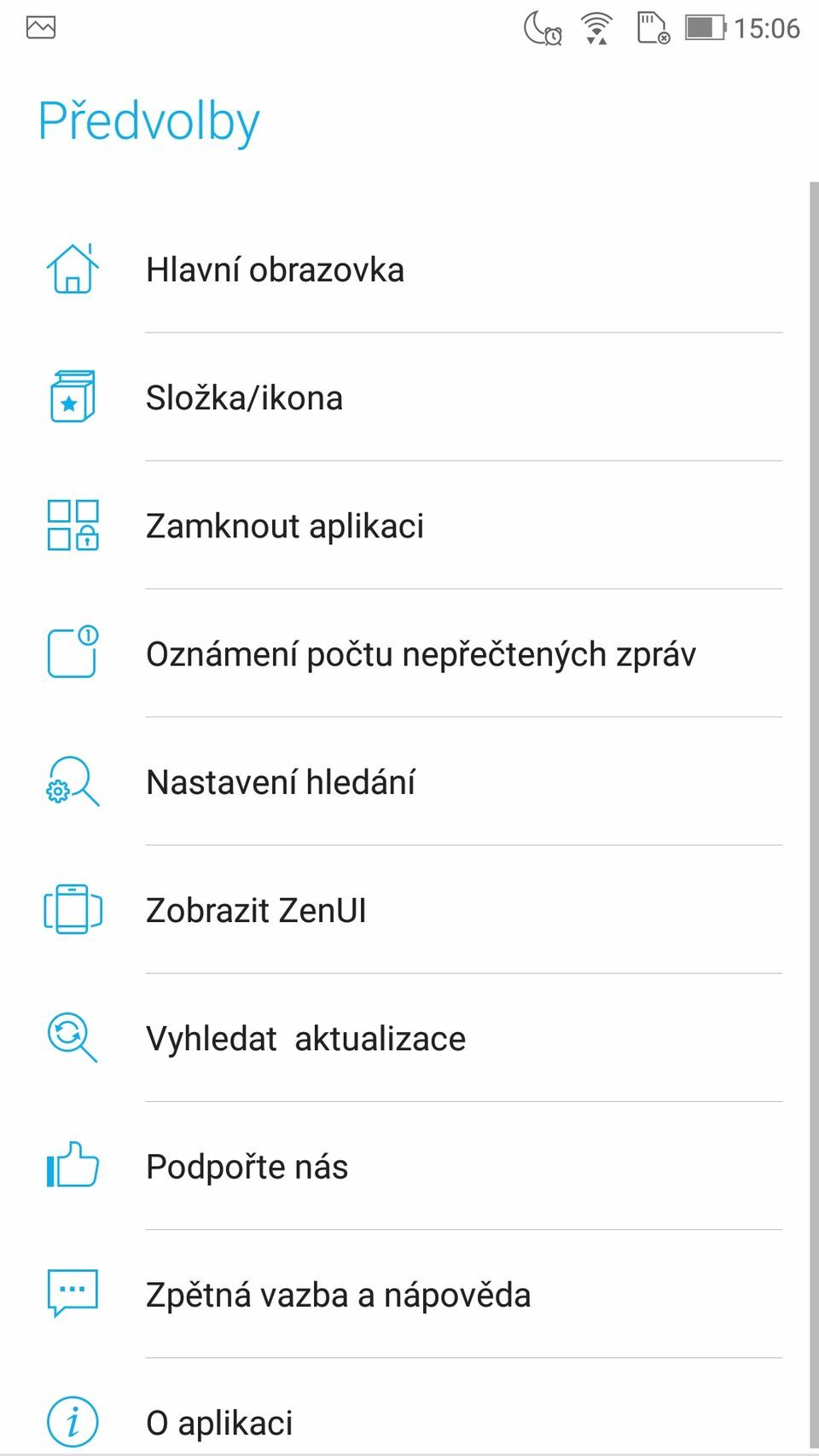This screenshot has height=1456, width=819.
Task: Click the thumbs-up Podpořte nás icon
Action: 73,1166
